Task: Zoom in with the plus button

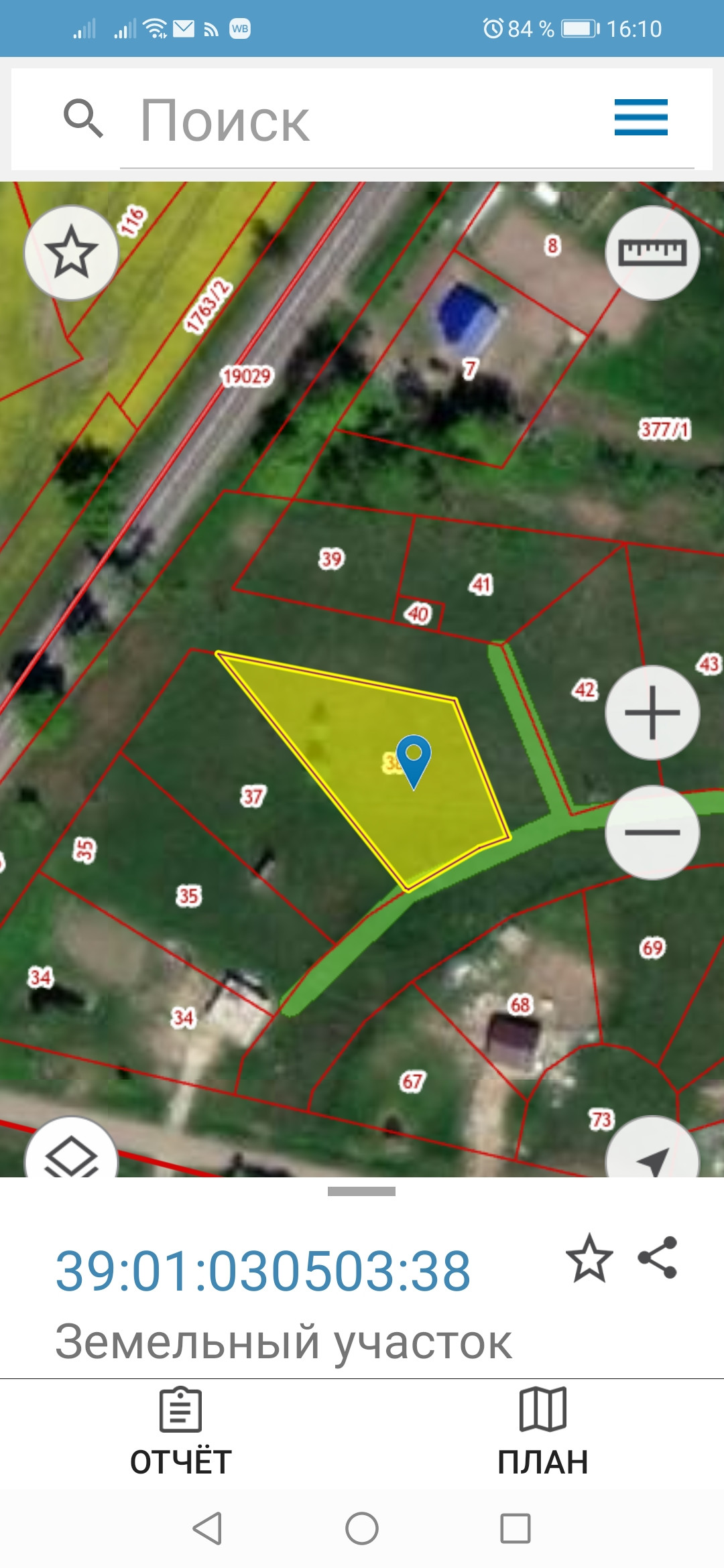Action: pyautogui.click(x=652, y=712)
